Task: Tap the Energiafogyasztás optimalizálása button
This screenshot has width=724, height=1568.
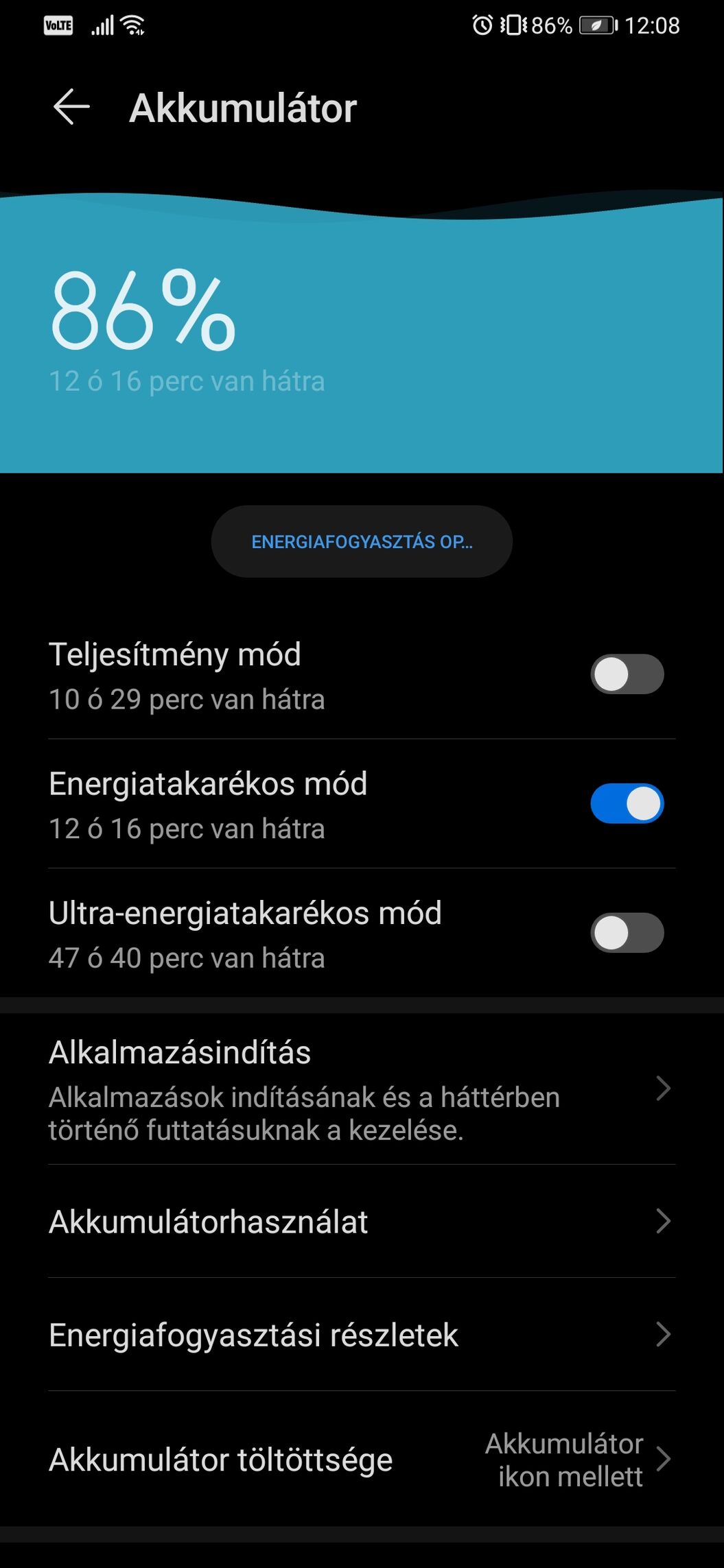Action: [x=362, y=541]
